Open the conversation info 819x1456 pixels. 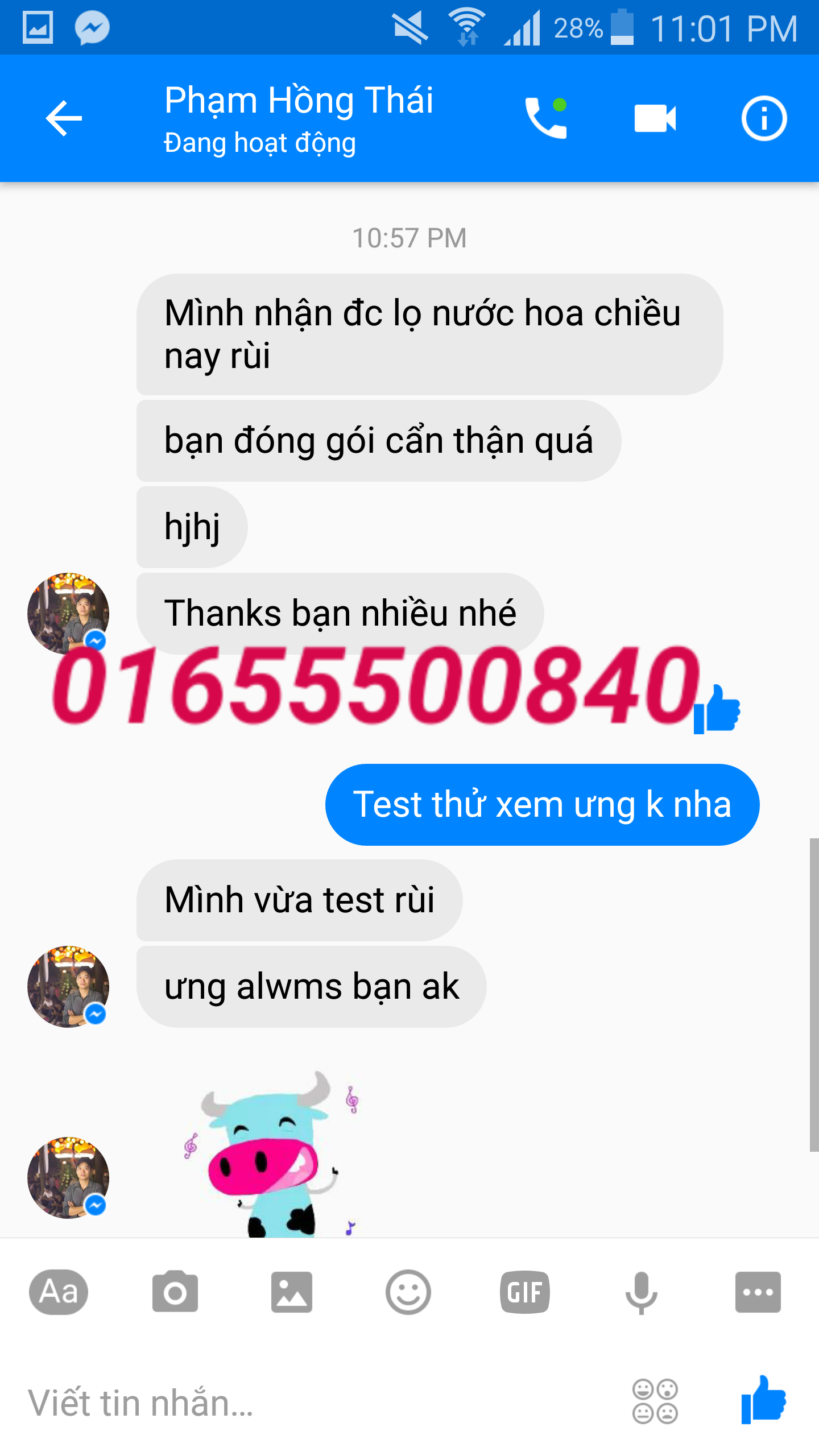(764, 118)
